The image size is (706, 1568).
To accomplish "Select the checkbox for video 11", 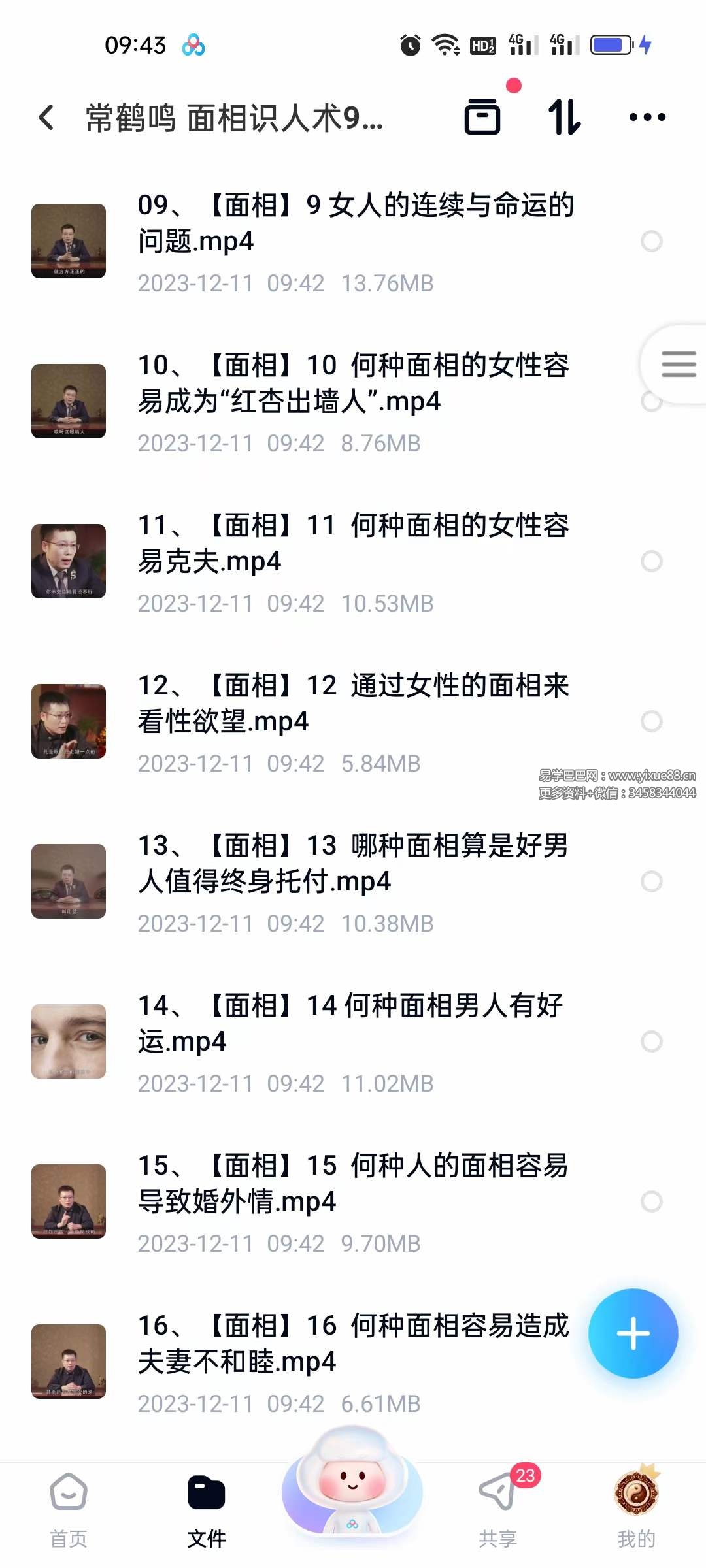I will point(651,561).
